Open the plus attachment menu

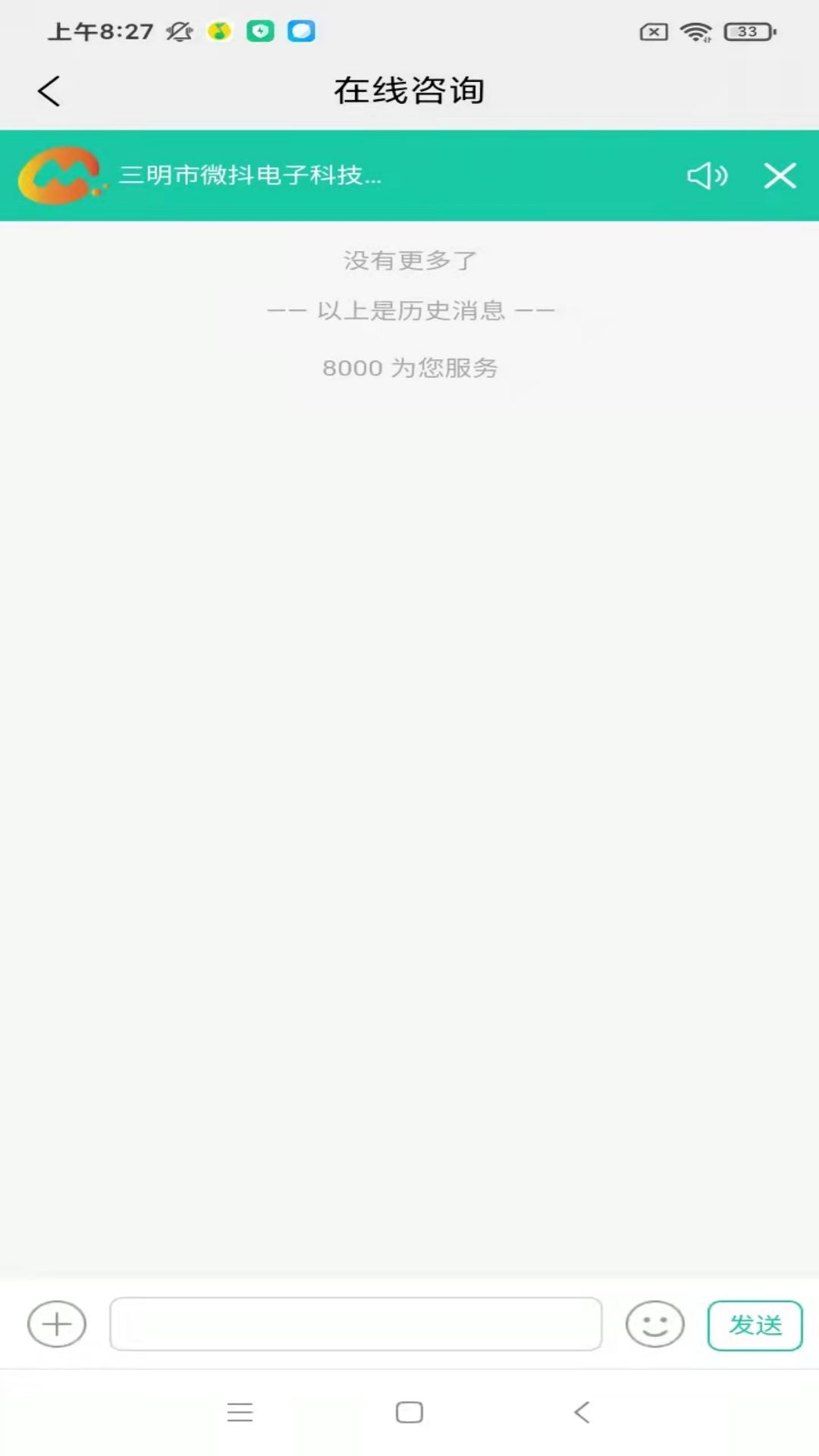tap(57, 1324)
